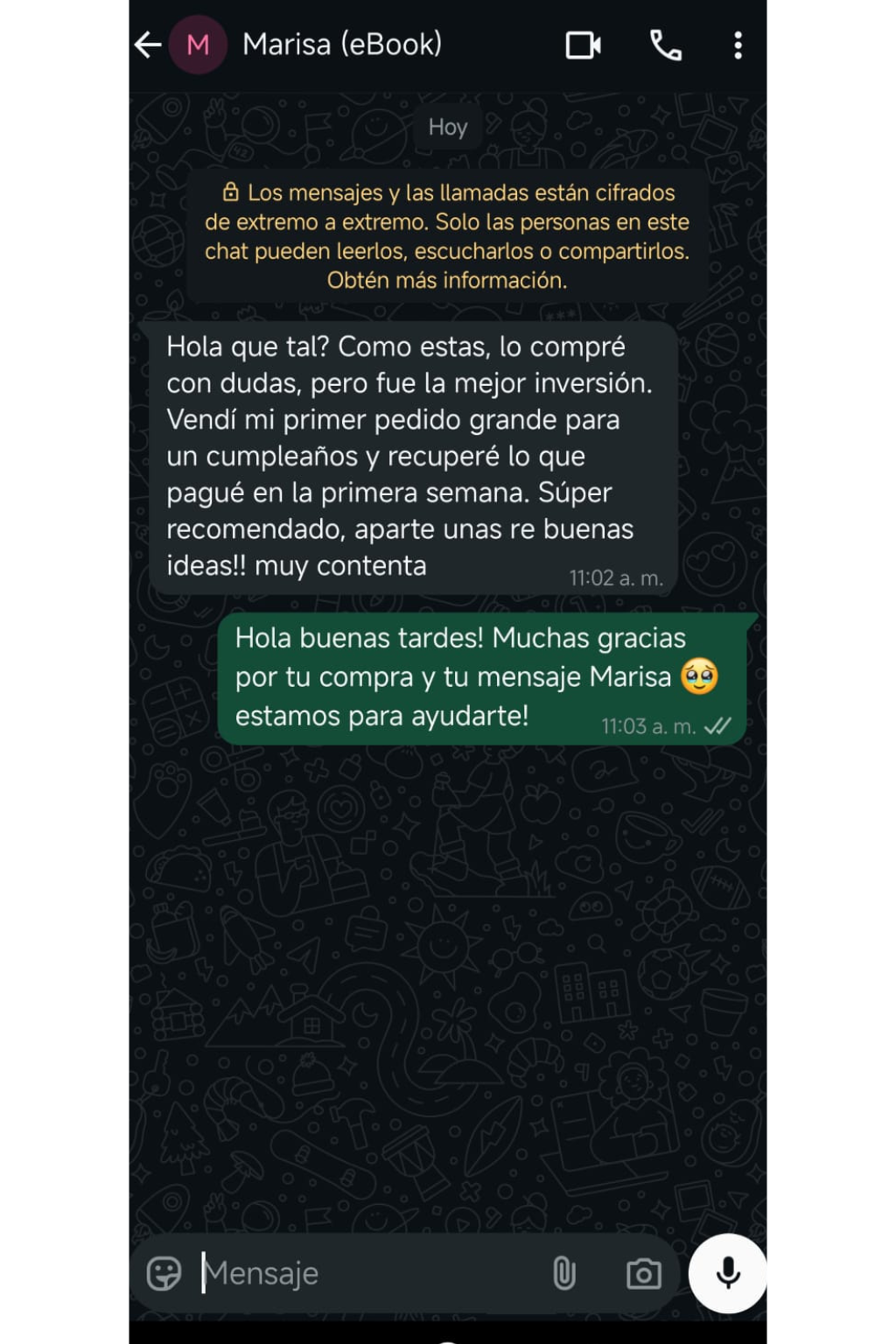Go back to the chat list
896x1344 pixels.
148,45
